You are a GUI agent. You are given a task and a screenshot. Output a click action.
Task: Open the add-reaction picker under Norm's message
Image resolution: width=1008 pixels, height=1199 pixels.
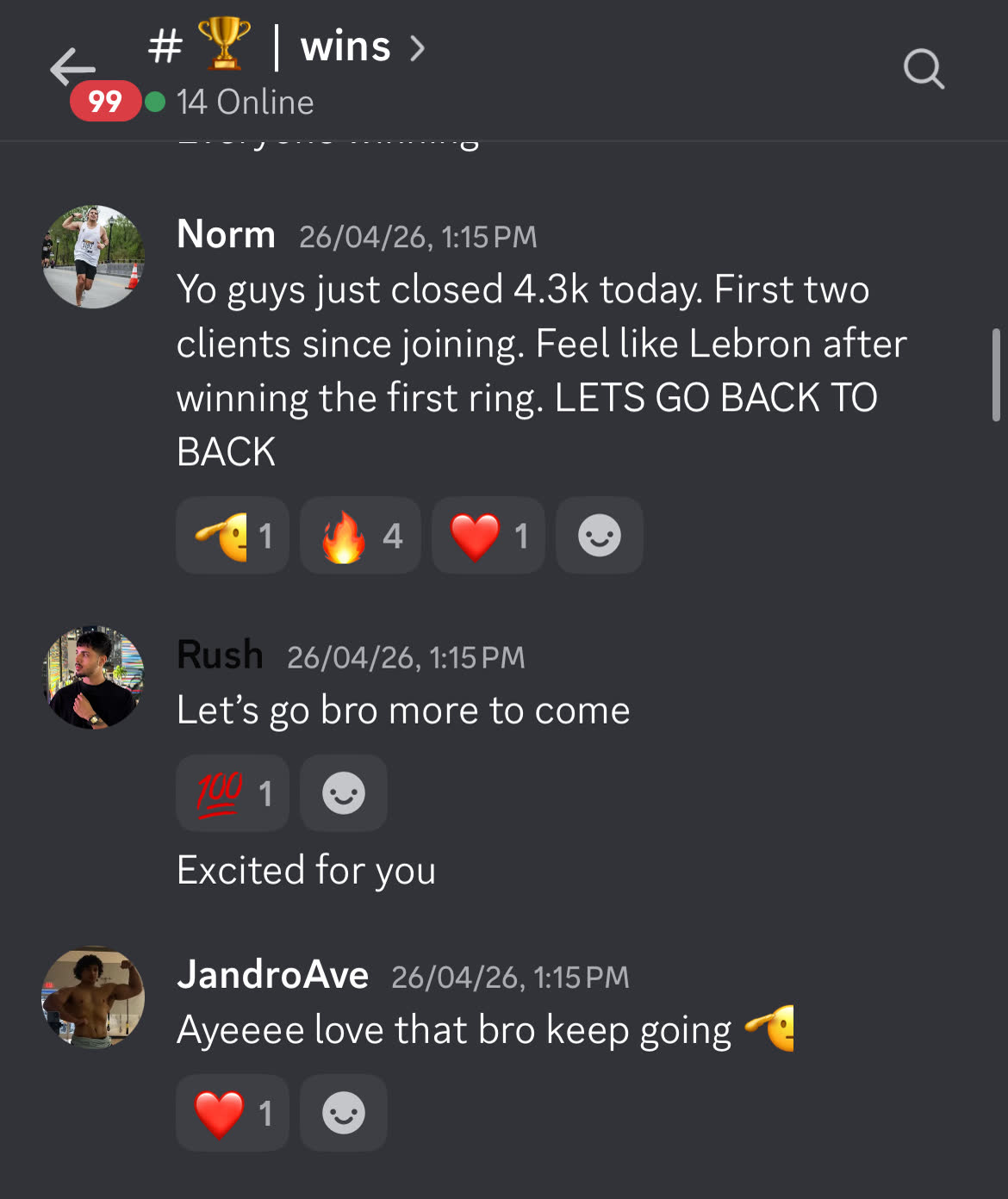tap(600, 536)
